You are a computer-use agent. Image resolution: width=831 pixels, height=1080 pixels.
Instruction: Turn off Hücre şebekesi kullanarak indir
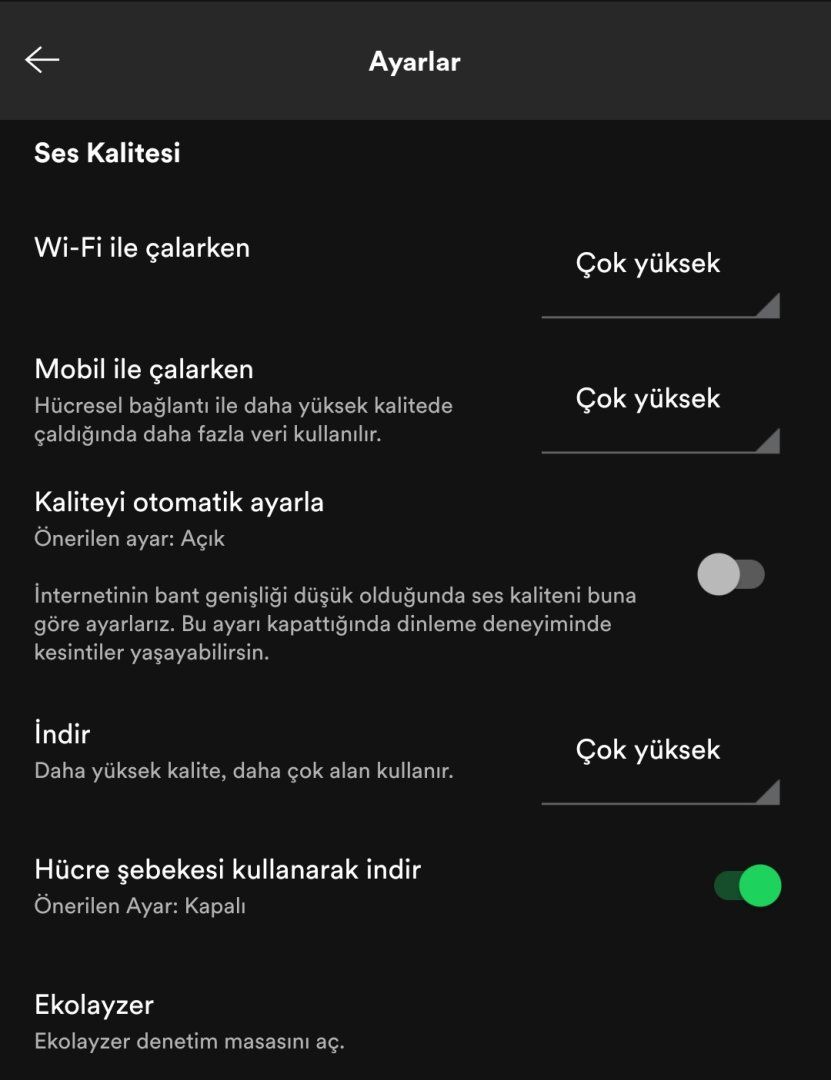tap(747, 886)
